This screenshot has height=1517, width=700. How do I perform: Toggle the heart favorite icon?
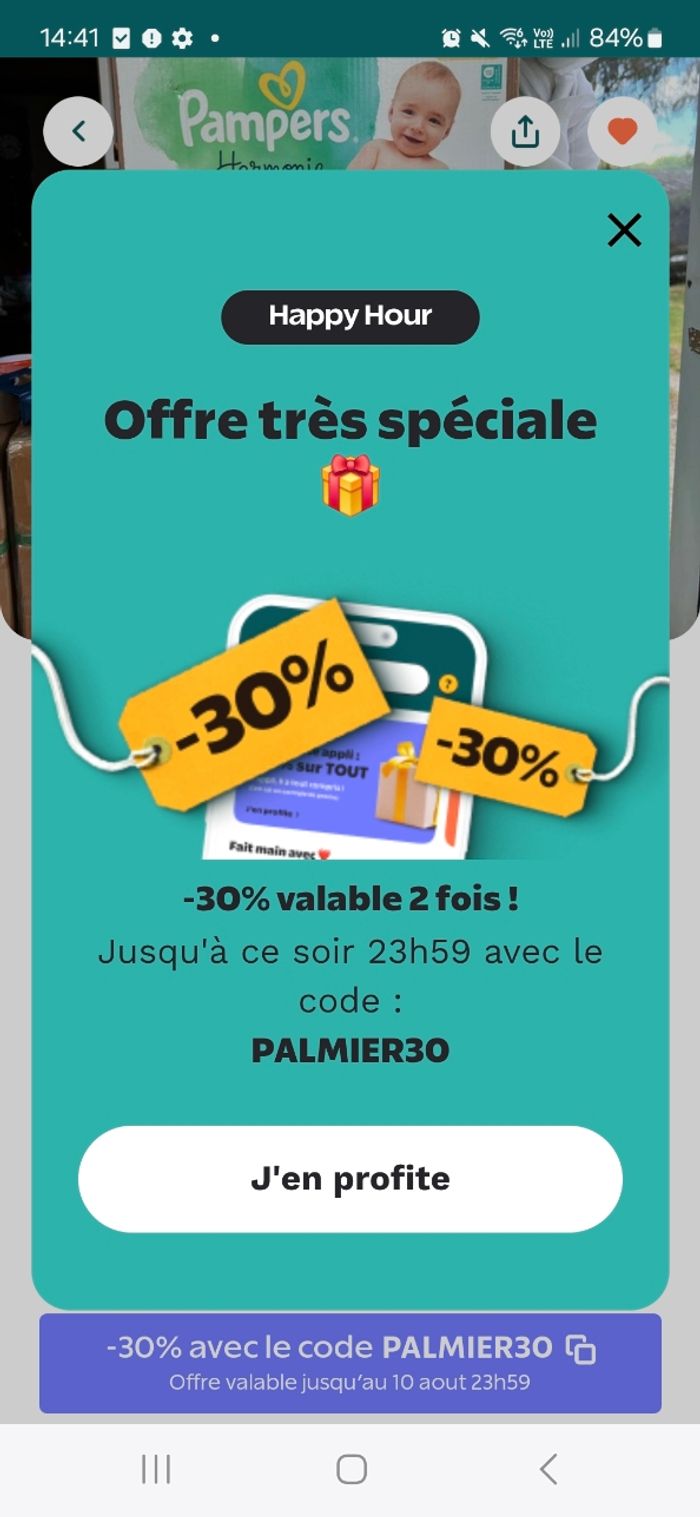(622, 131)
